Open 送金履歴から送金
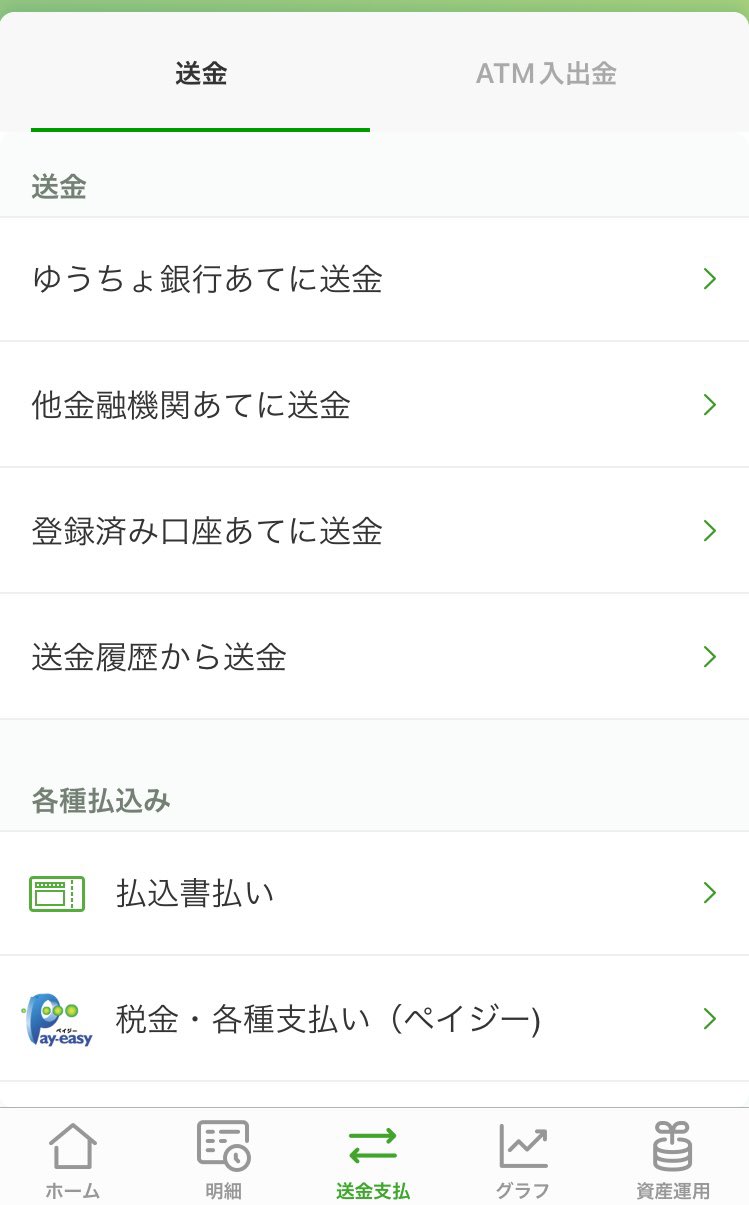749x1205 pixels. 374,657
